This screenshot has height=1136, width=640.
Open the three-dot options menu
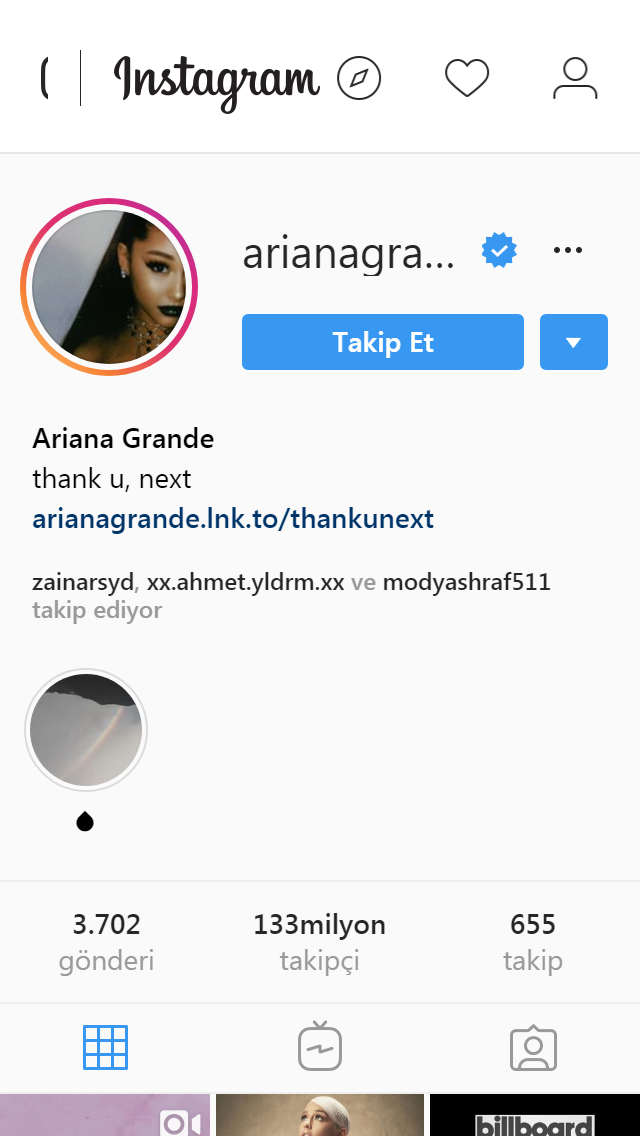(x=568, y=250)
